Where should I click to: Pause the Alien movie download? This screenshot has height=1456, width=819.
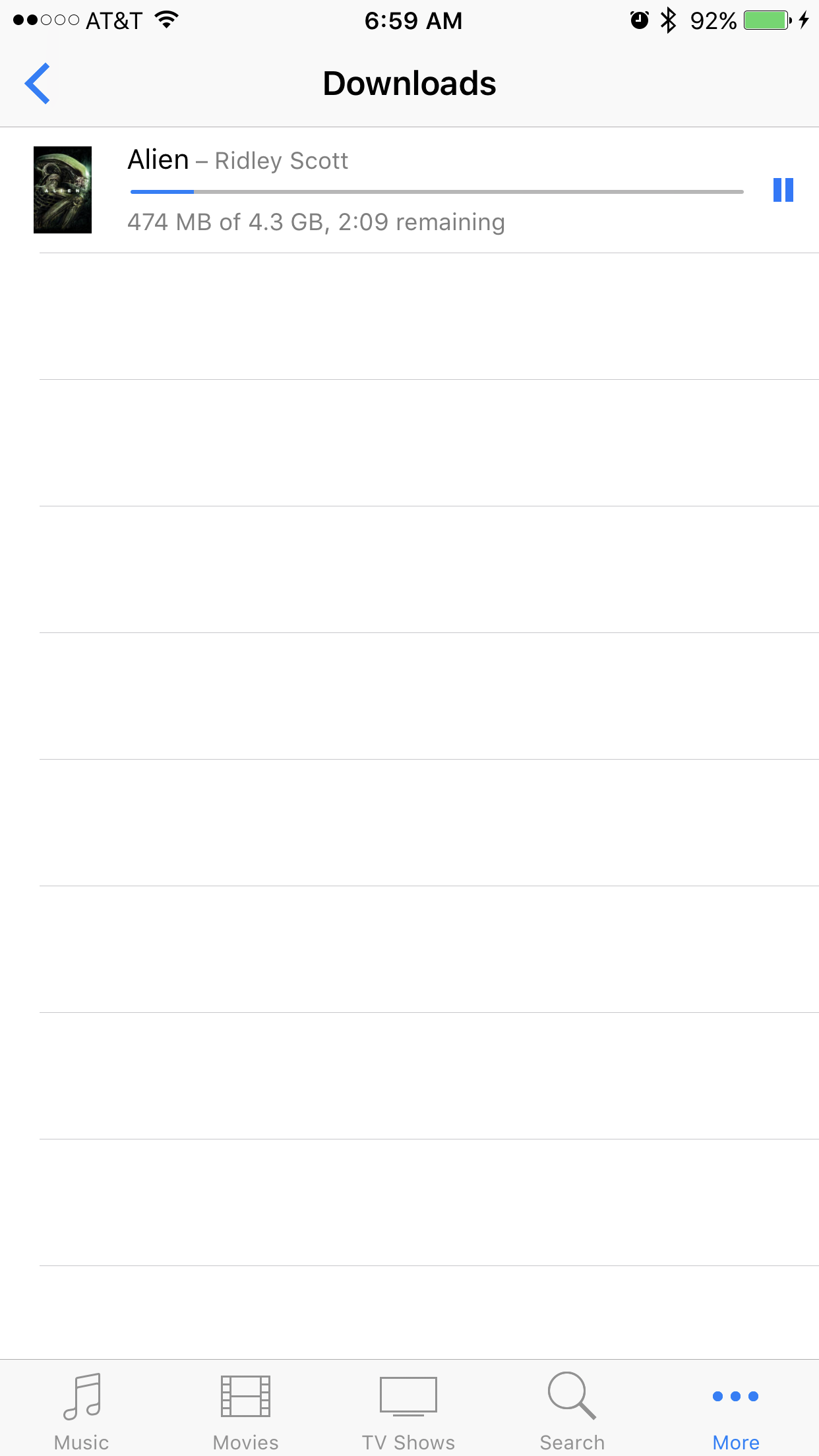783,190
